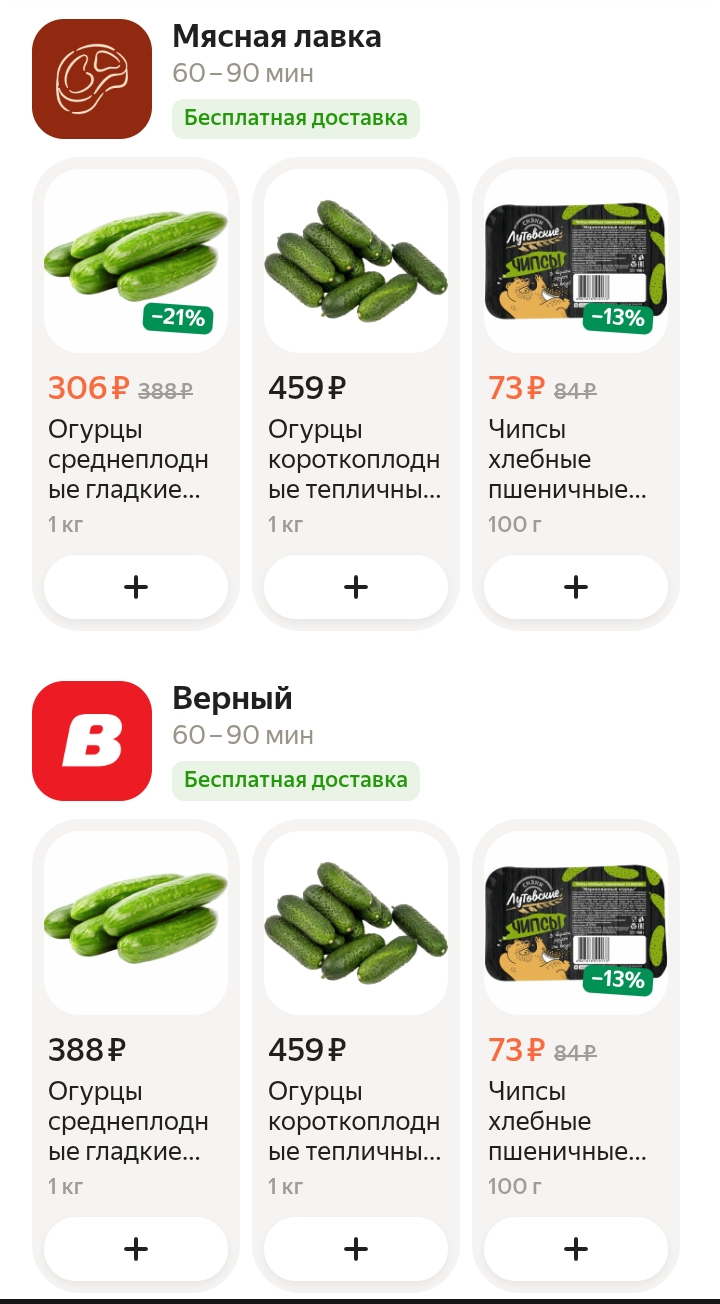The image size is (720, 1304).
Task: Add Чипсы хлебные from Мясная лавка to cart
Action: pos(576,587)
